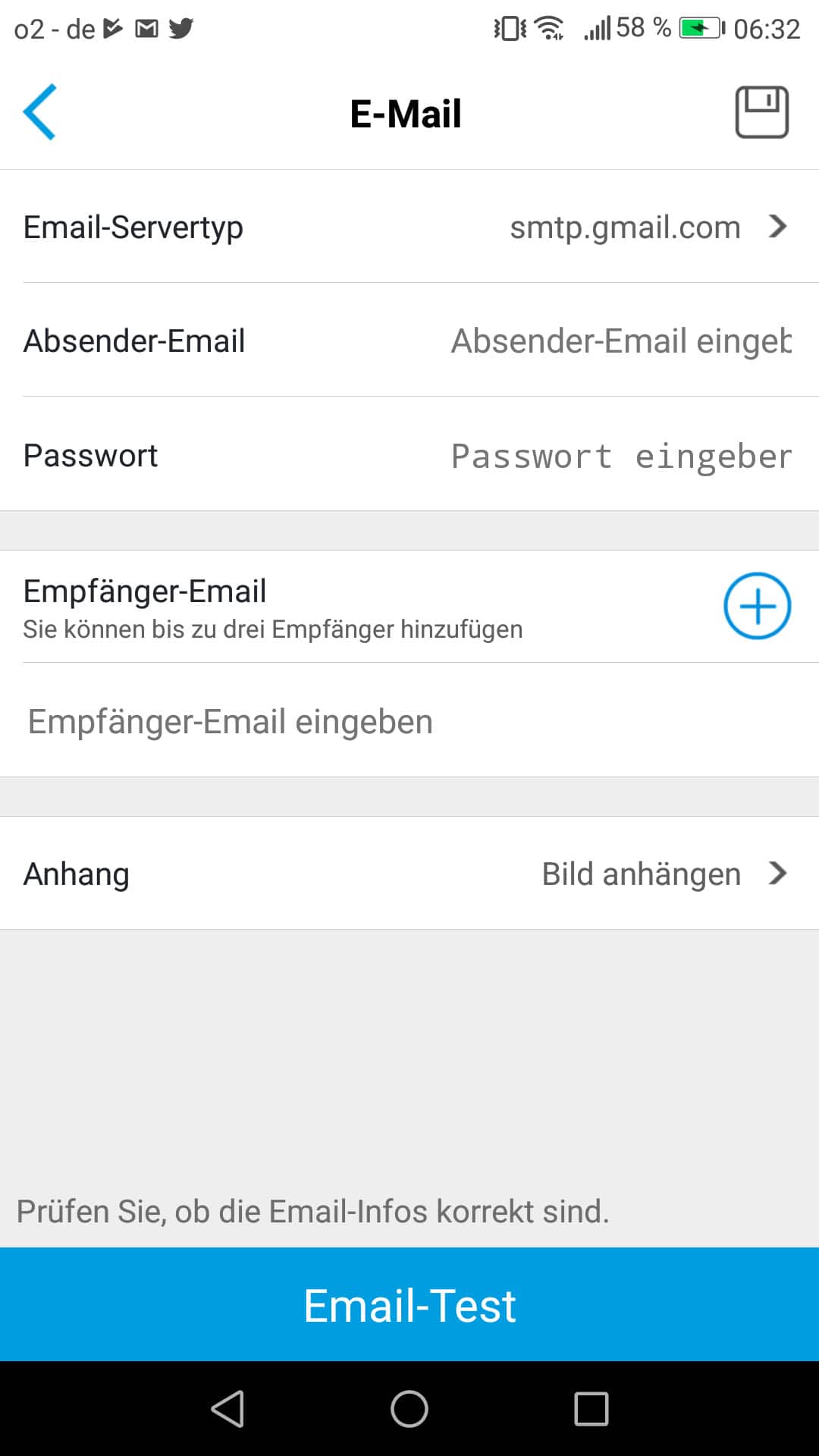Run the Email-Test
This screenshot has width=819, height=1456.
pyautogui.click(x=409, y=1305)
